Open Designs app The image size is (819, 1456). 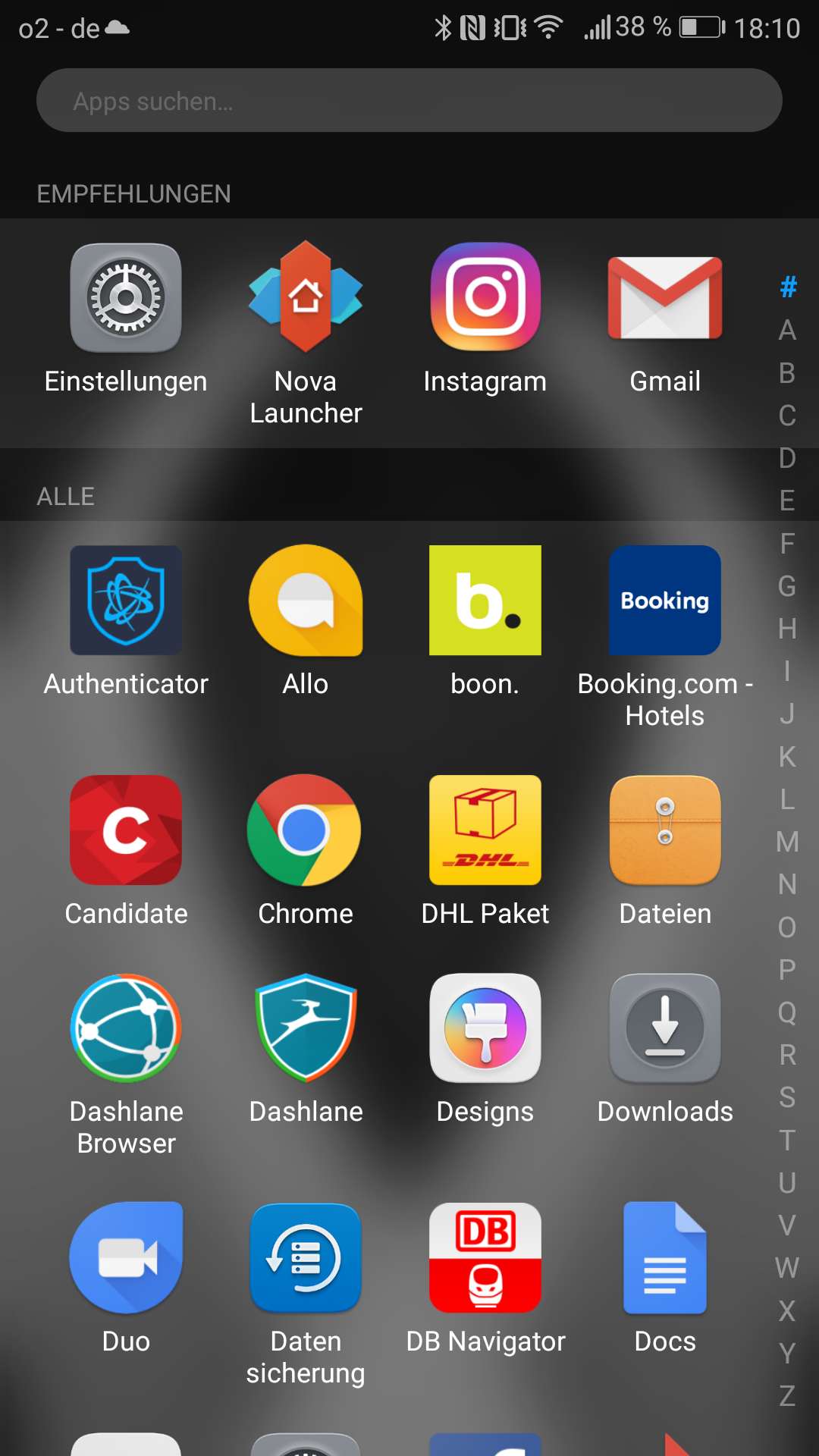click(x=485, y=1029)
